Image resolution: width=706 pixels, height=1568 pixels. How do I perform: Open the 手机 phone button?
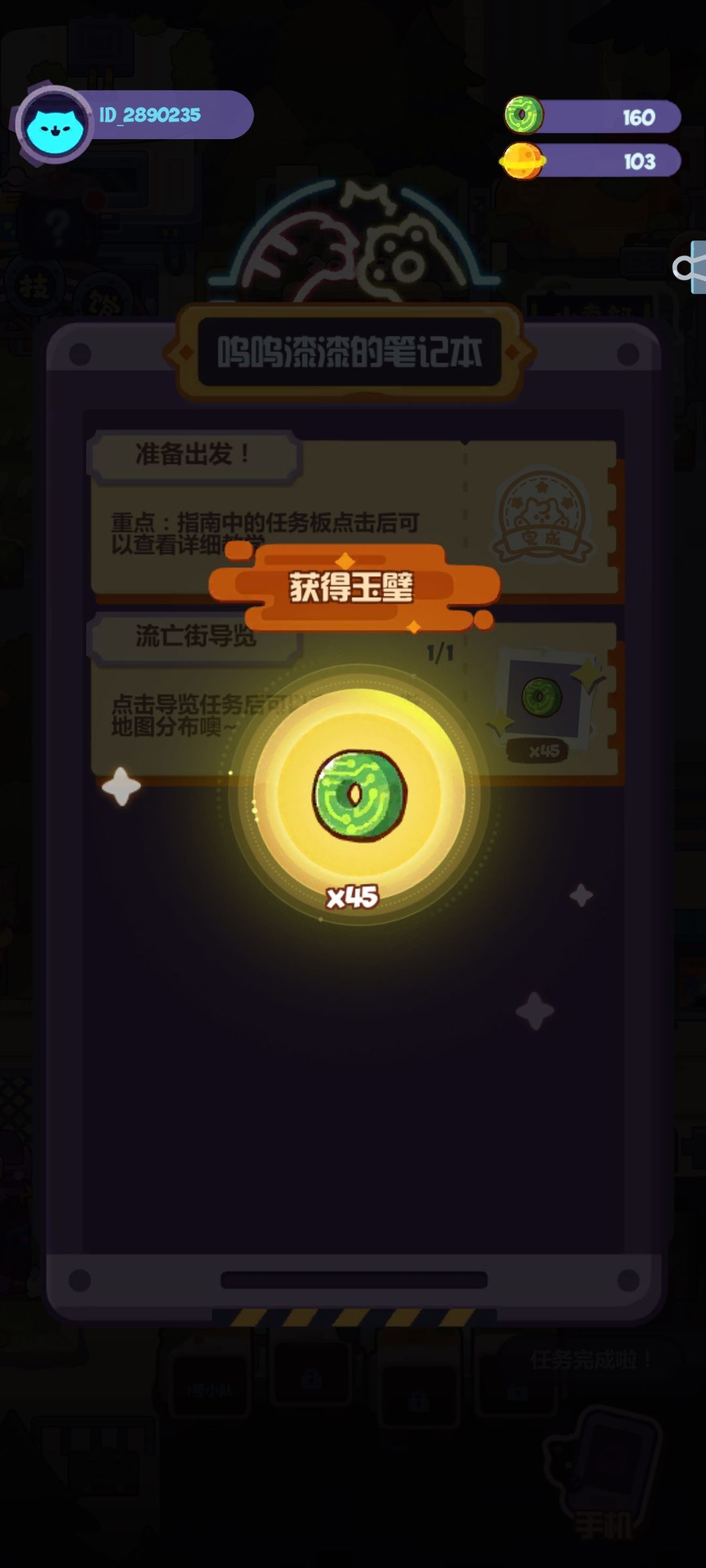(603, 1475)
